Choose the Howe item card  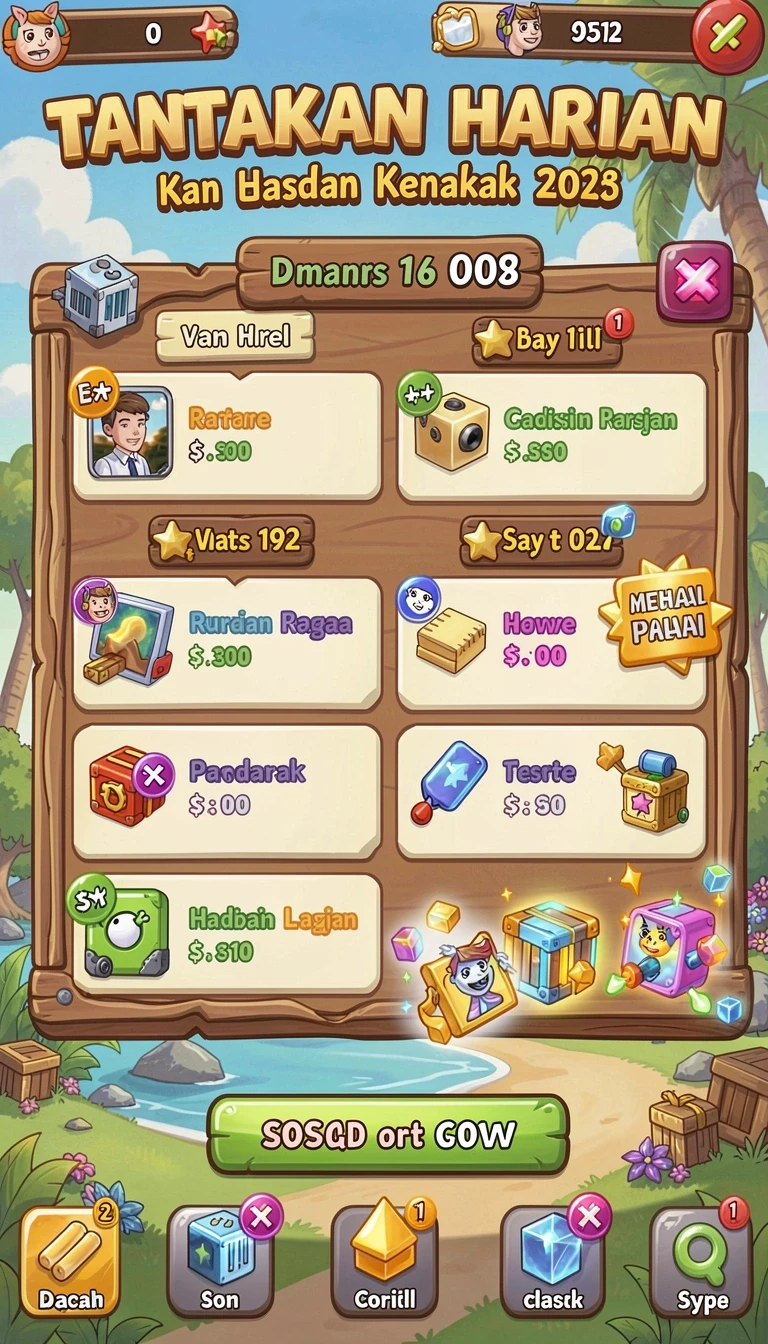coord(552,643)
